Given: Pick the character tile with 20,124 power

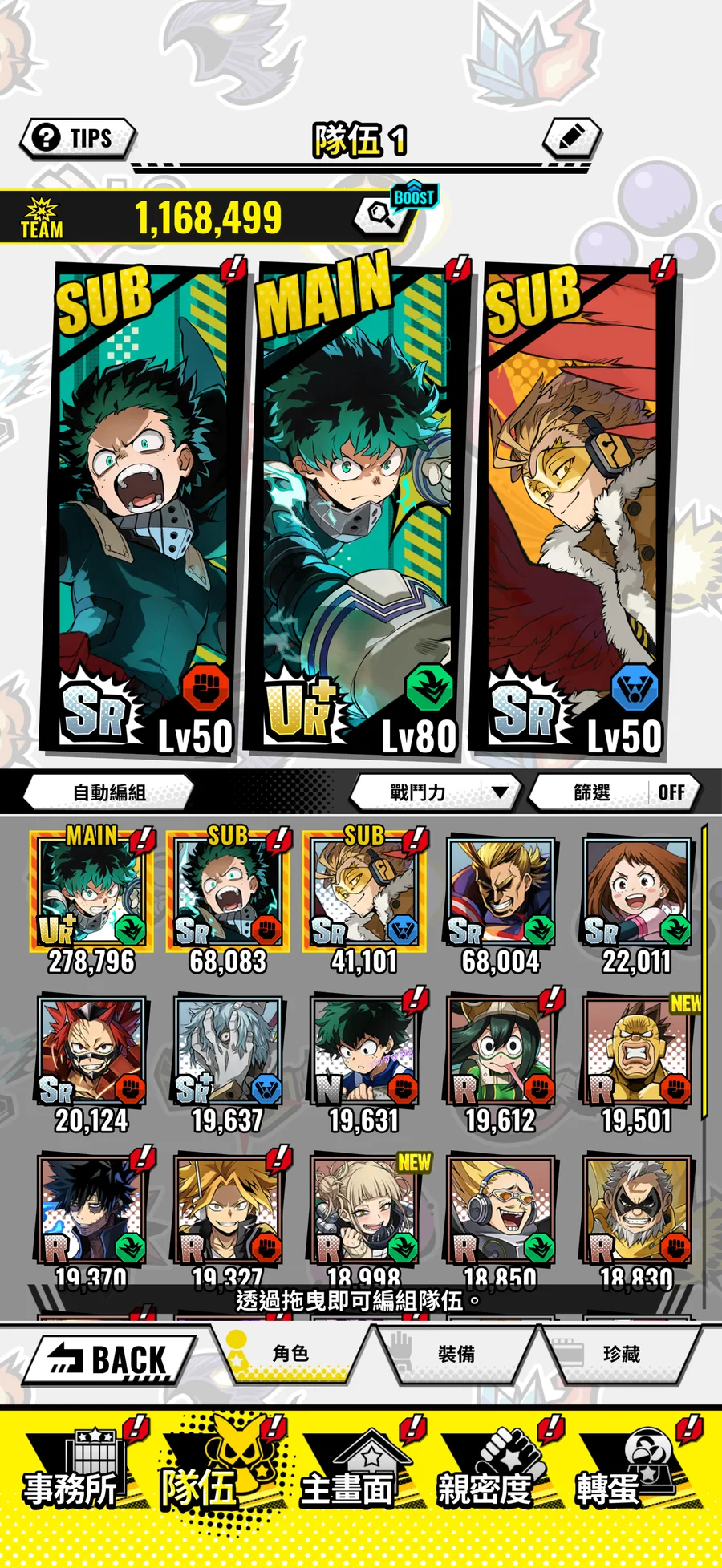Looking at the screenshot, I should 91,1064.
